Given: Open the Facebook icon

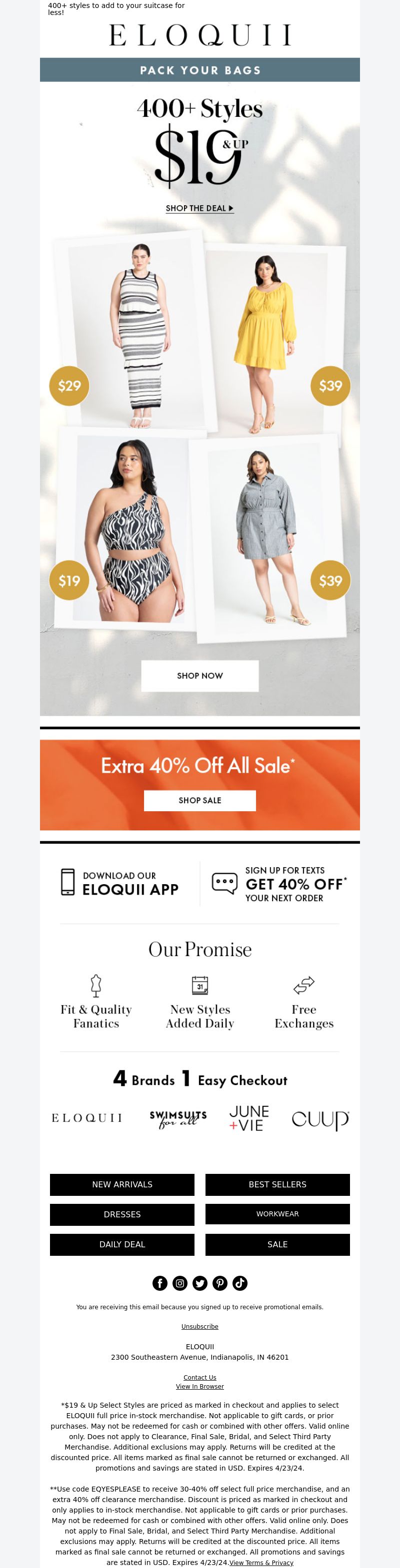Looking at the screenshot, I should [159, 1283].
